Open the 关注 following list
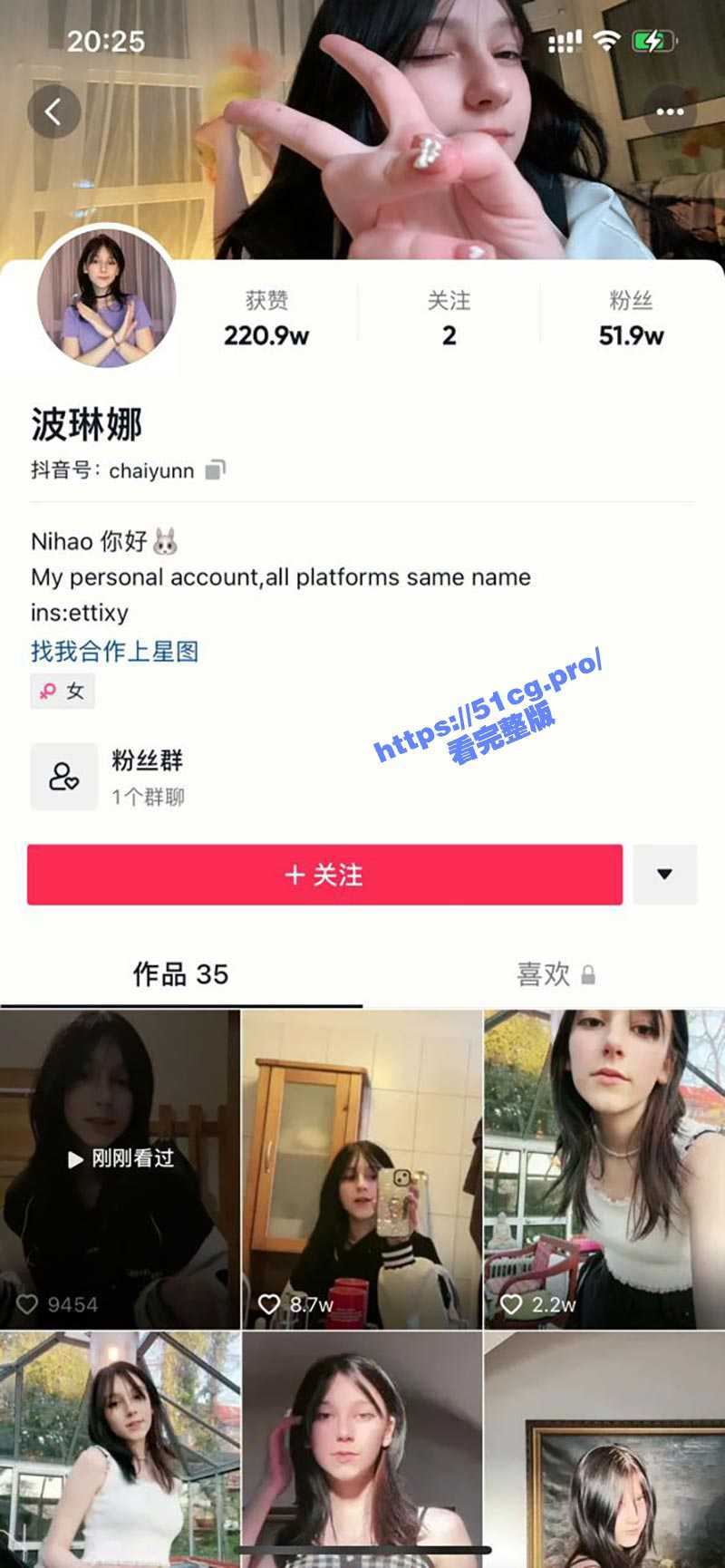This screenshot has width=725, height=1568. click(449, 319)
